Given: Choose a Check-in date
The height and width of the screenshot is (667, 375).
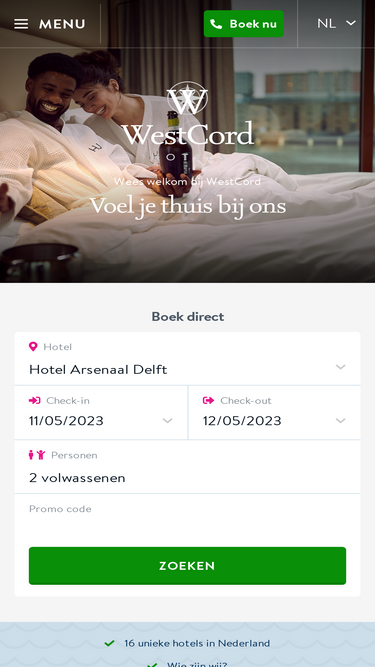Looking at the screenshot, I should (101, 413).
